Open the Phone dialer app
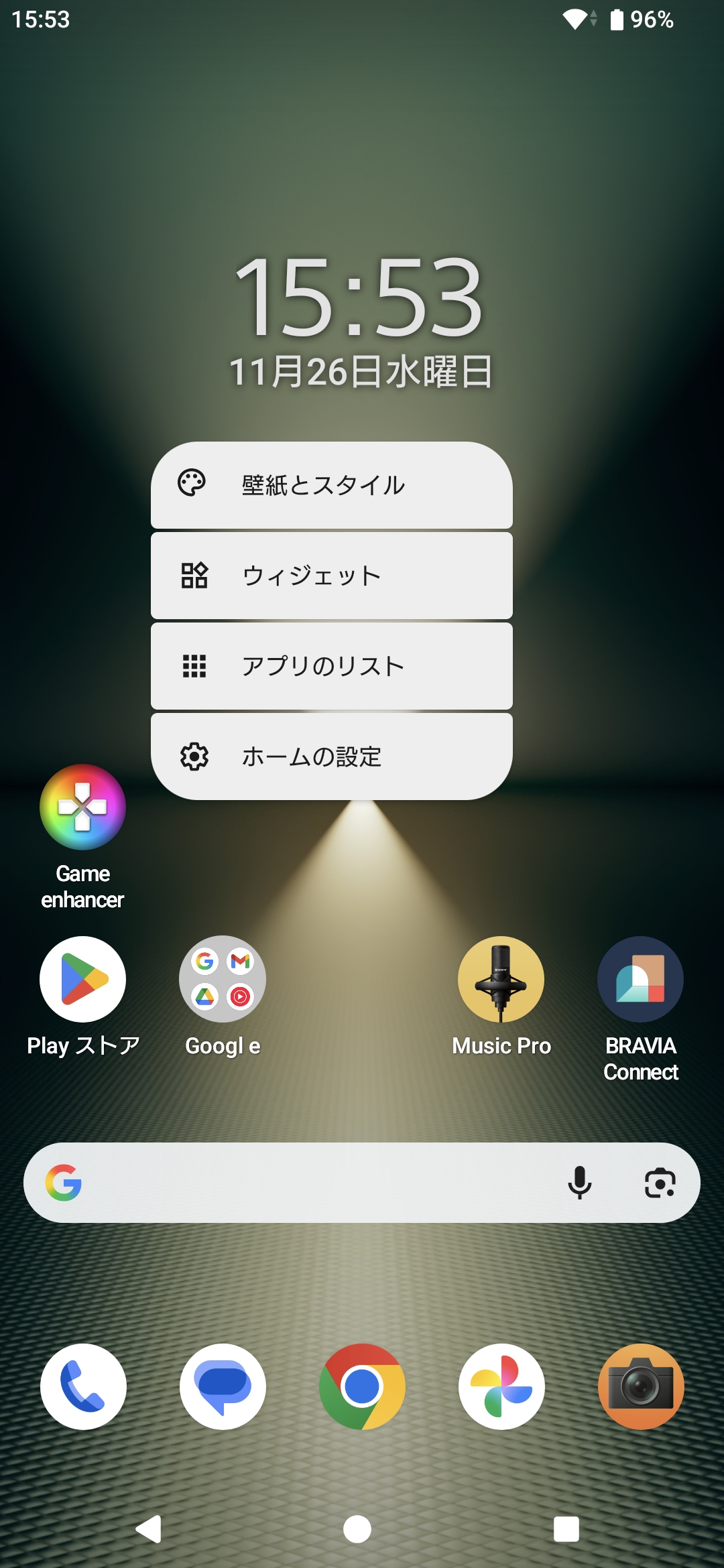The width and height of the screenshot is (724, 1568). [x=82, y=1386]
